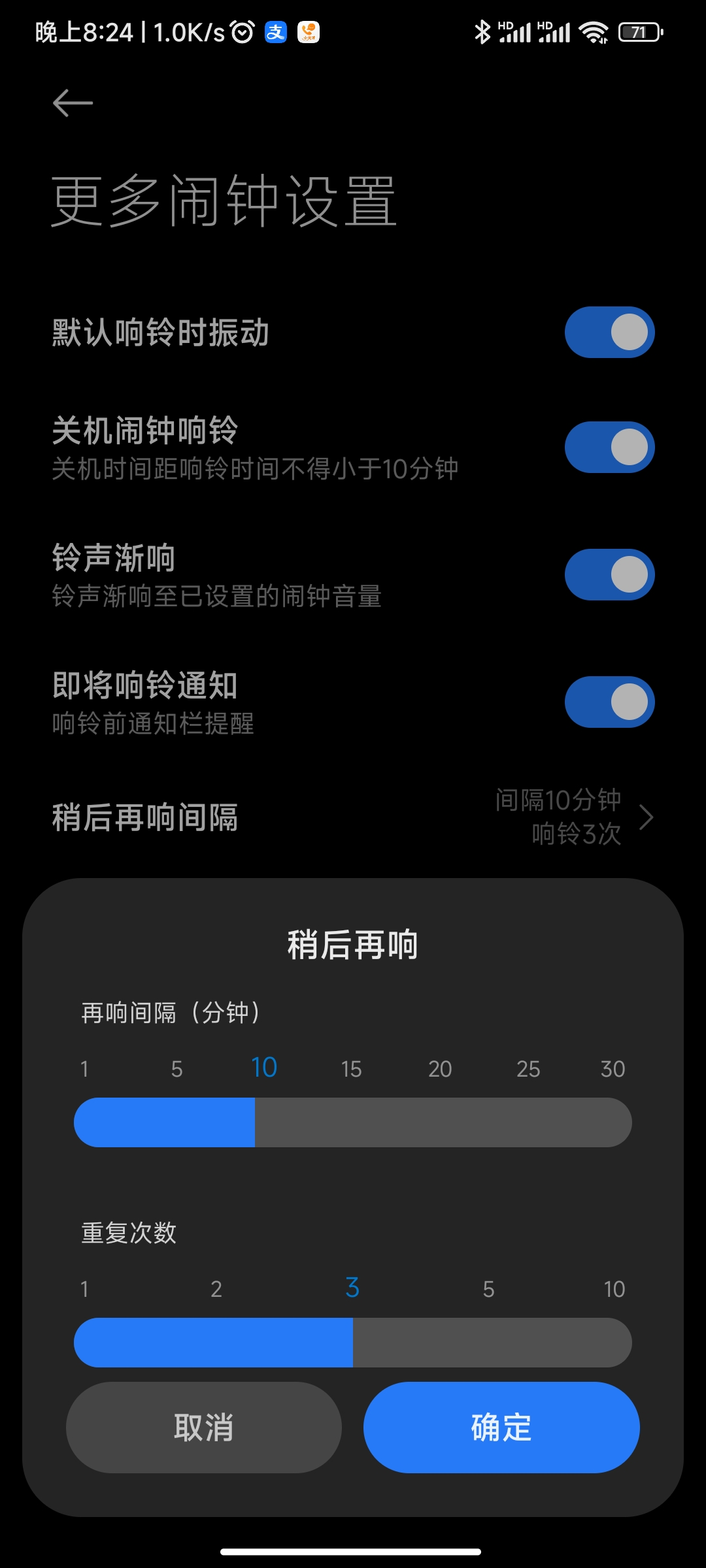This screenshot has width=706, height=1568.
Task: Confirm snooze settings with 确定
Action: point(501,1428)
